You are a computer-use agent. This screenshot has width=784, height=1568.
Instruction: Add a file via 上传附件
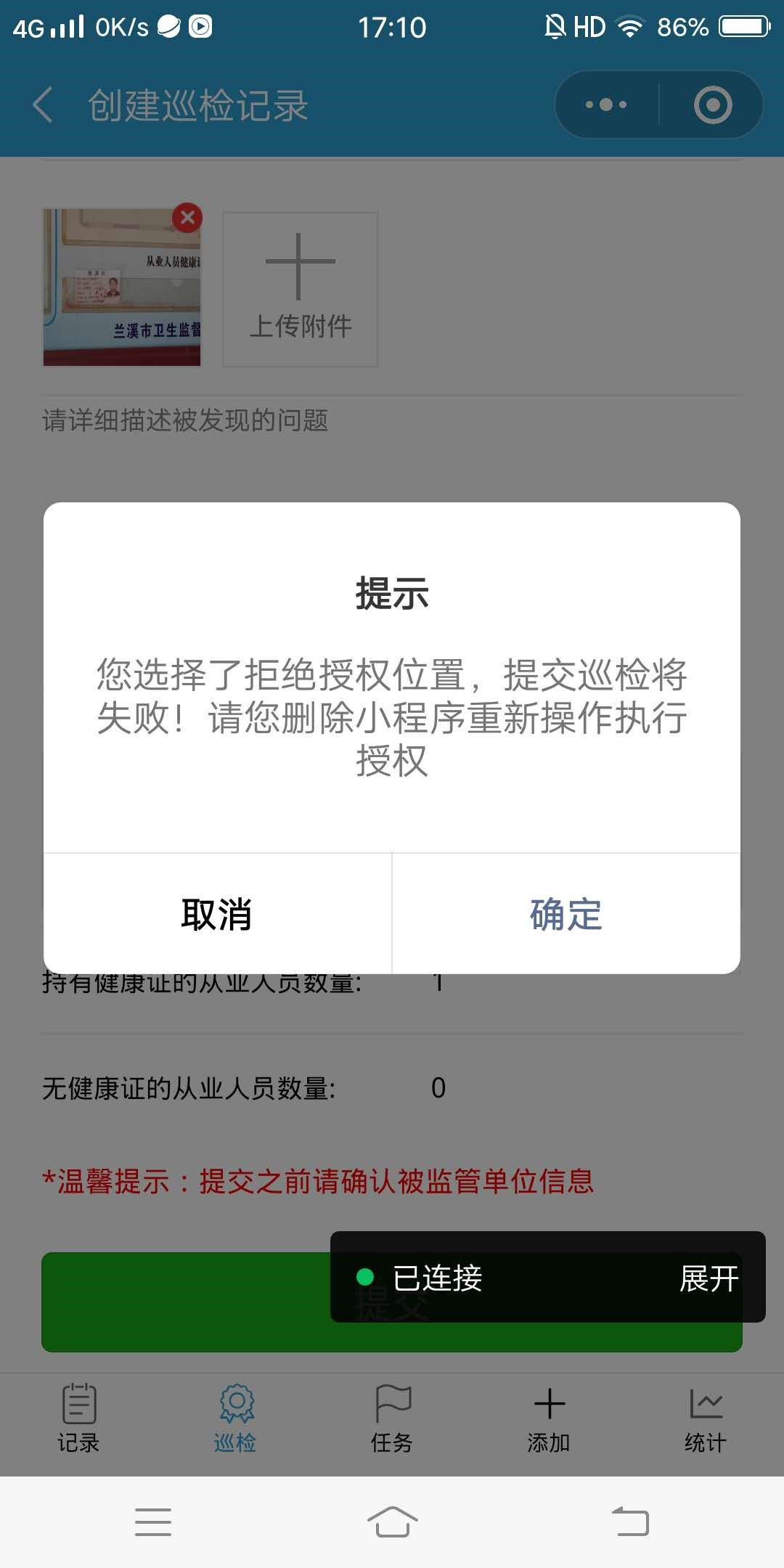pyautogui.click(x=300, y=289)
